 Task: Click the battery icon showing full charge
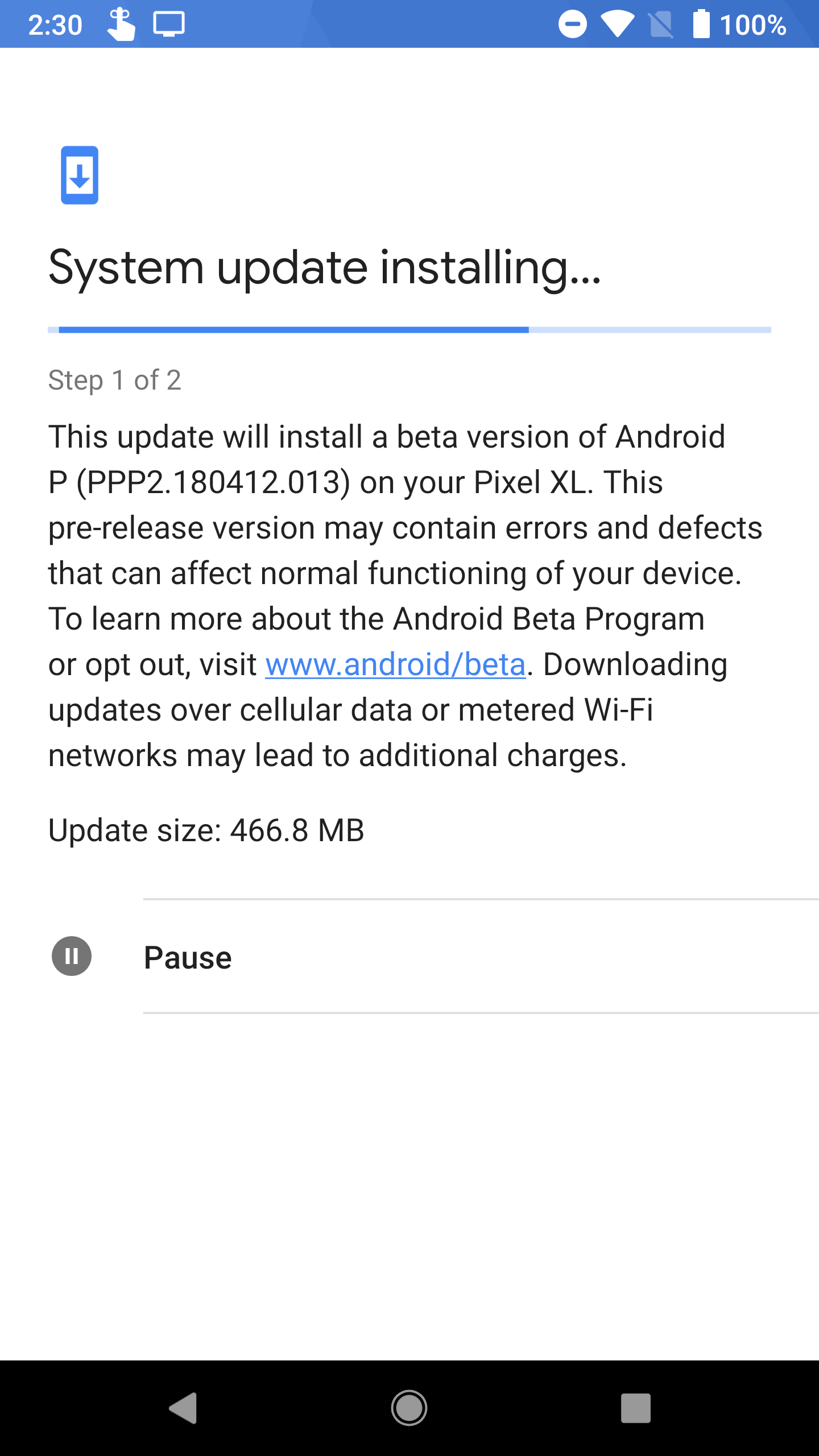pyautogui.click(x=701, y=24)
